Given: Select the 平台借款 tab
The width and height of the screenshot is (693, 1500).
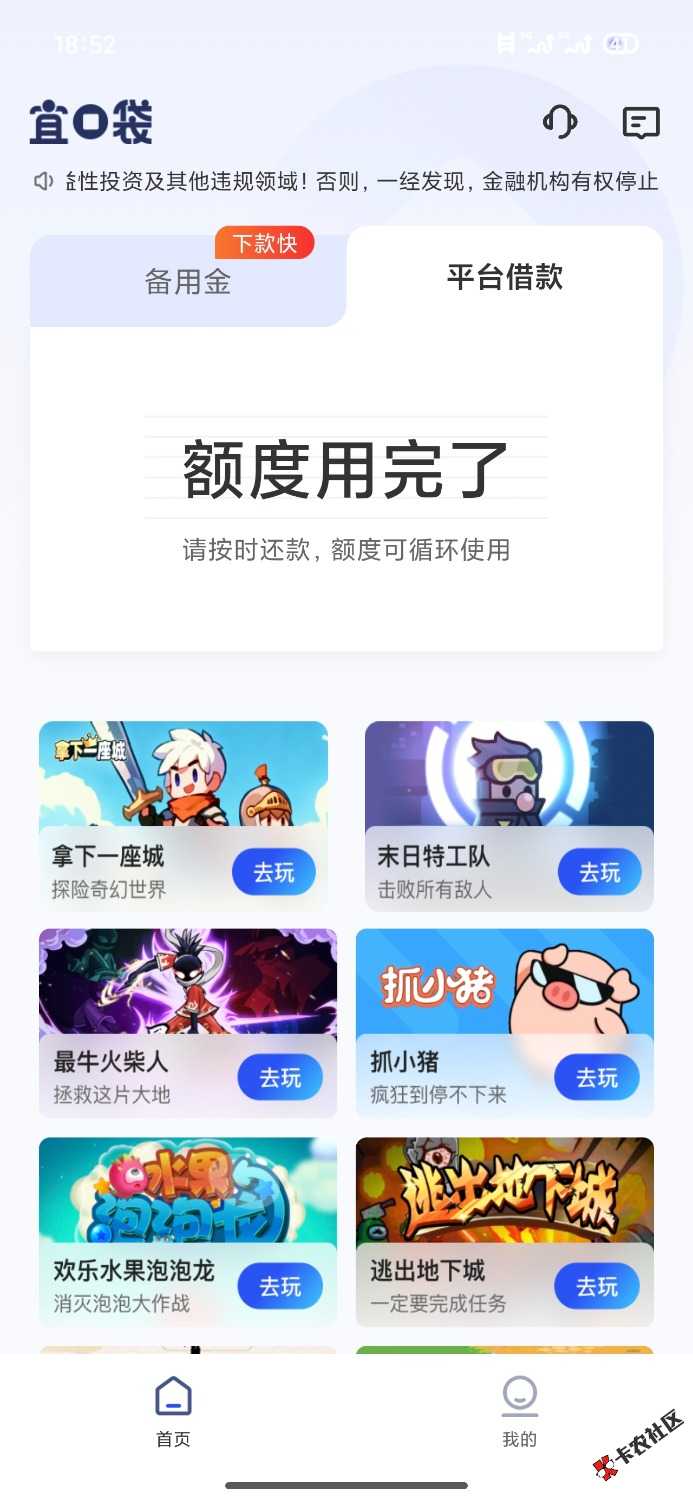Looking at the screenshot, I should click(504, 277).
